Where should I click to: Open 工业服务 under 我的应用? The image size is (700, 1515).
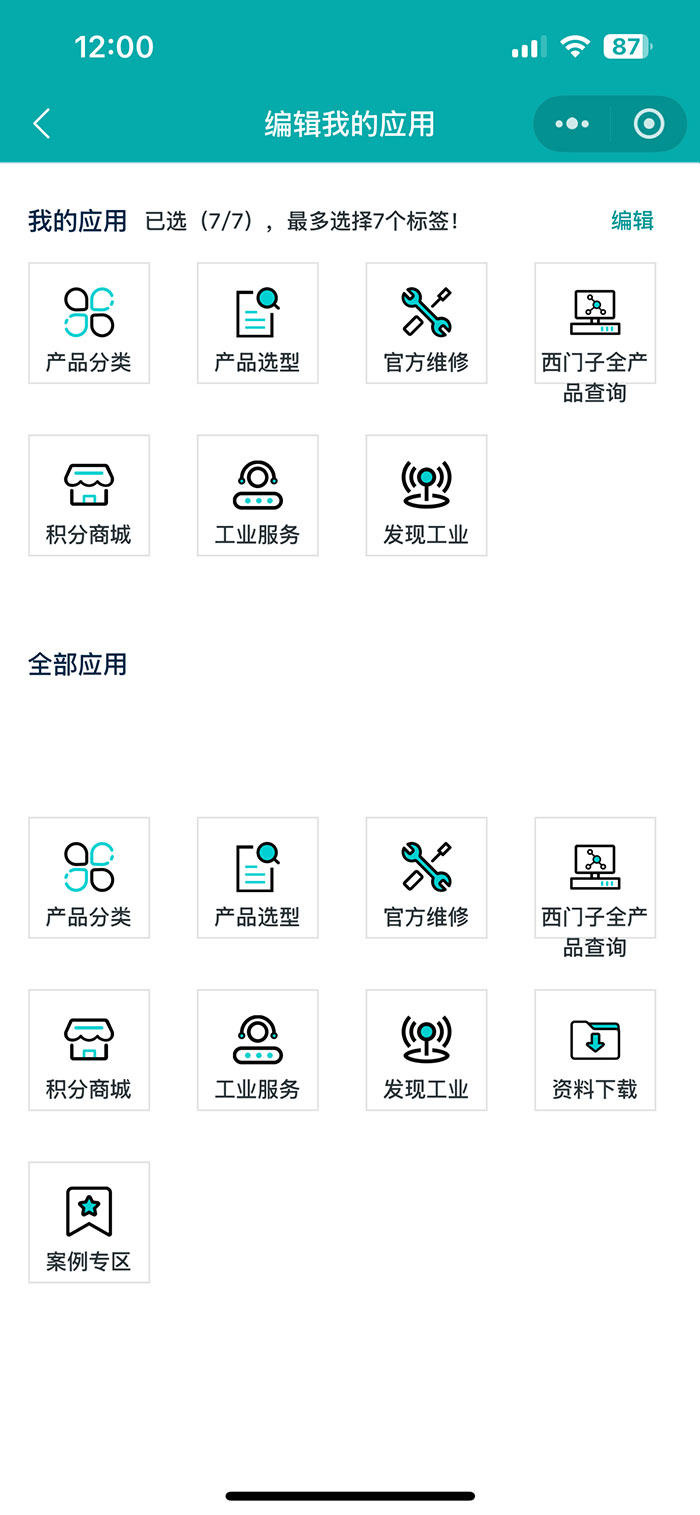[x=258, y=495]
